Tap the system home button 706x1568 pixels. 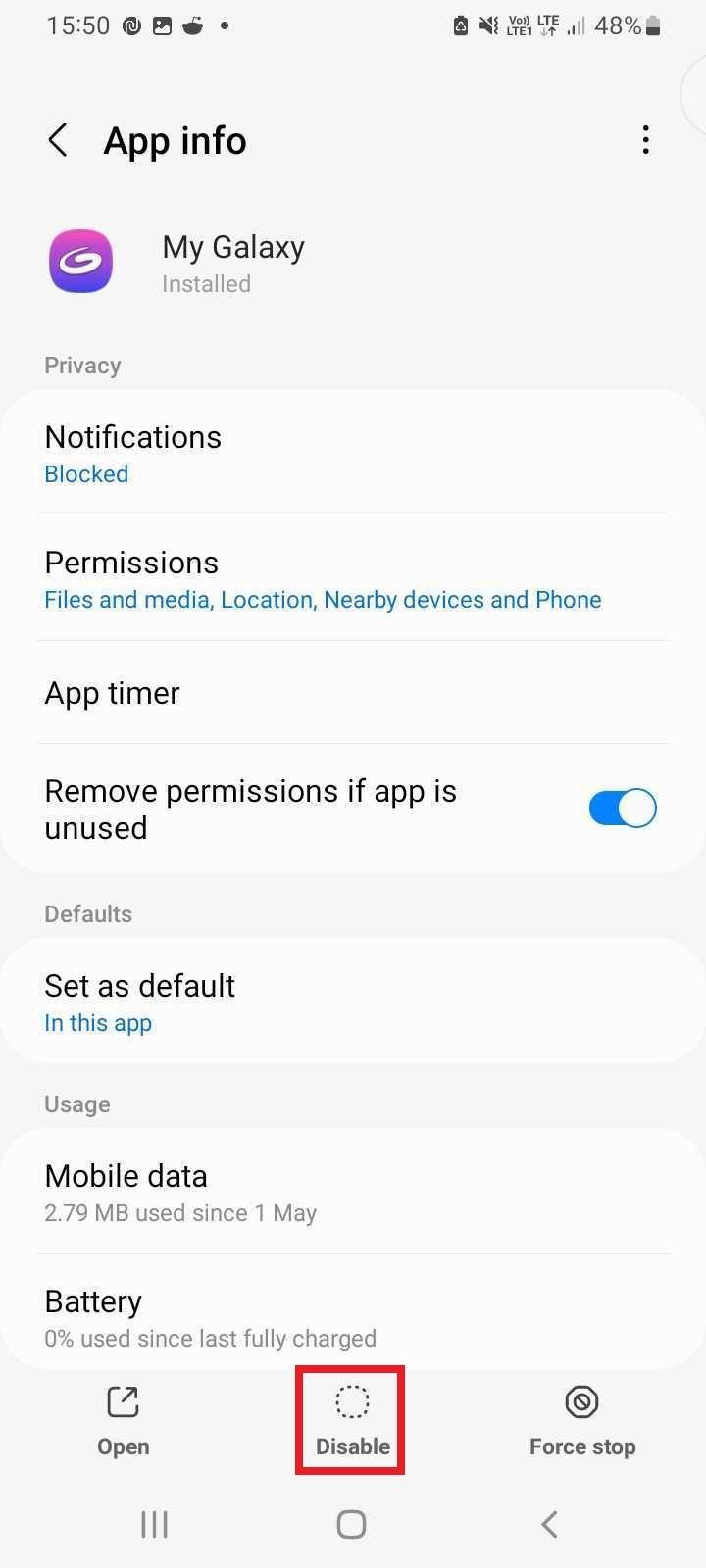click(x=351, y=1524)
